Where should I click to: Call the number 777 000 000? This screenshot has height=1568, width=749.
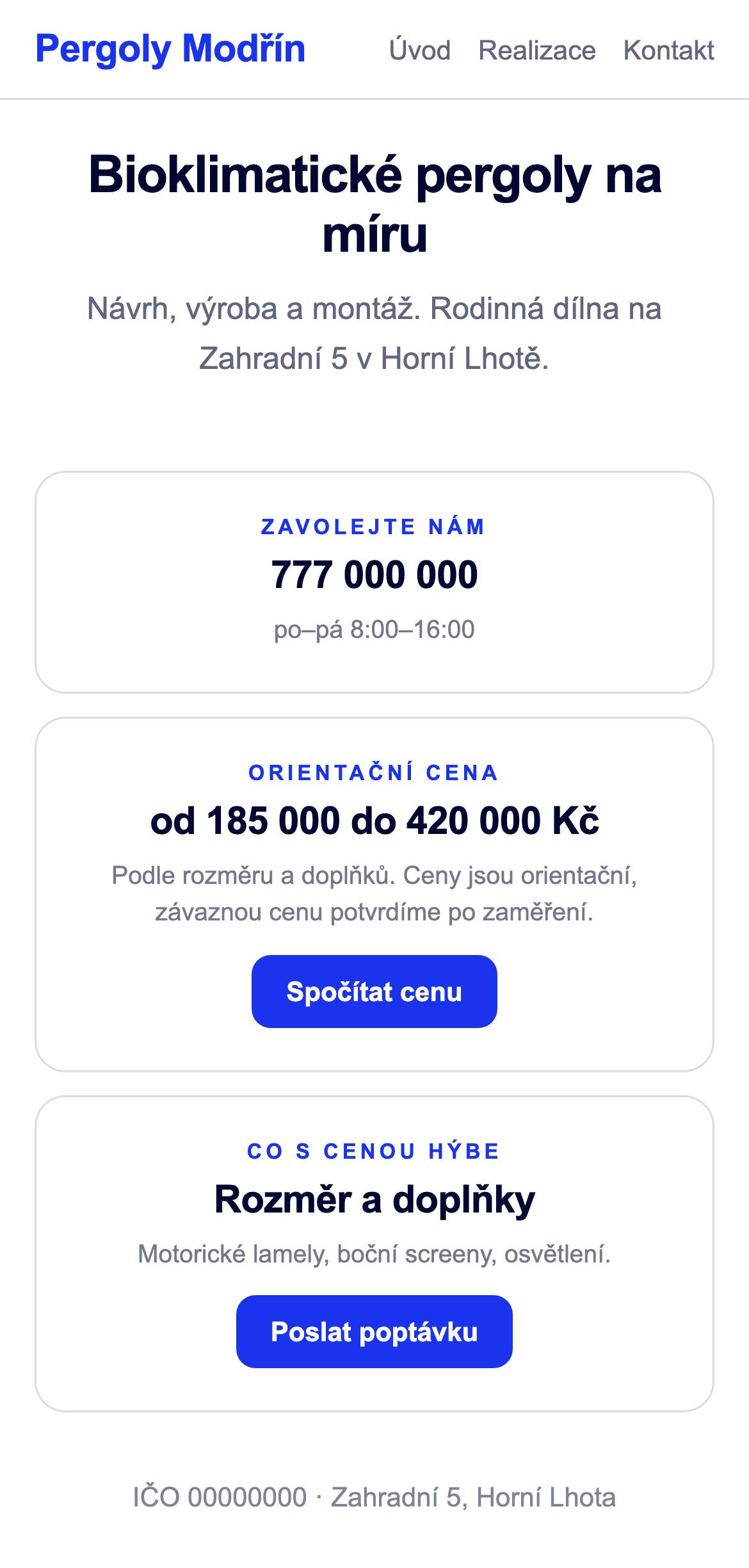click(374, 574)
